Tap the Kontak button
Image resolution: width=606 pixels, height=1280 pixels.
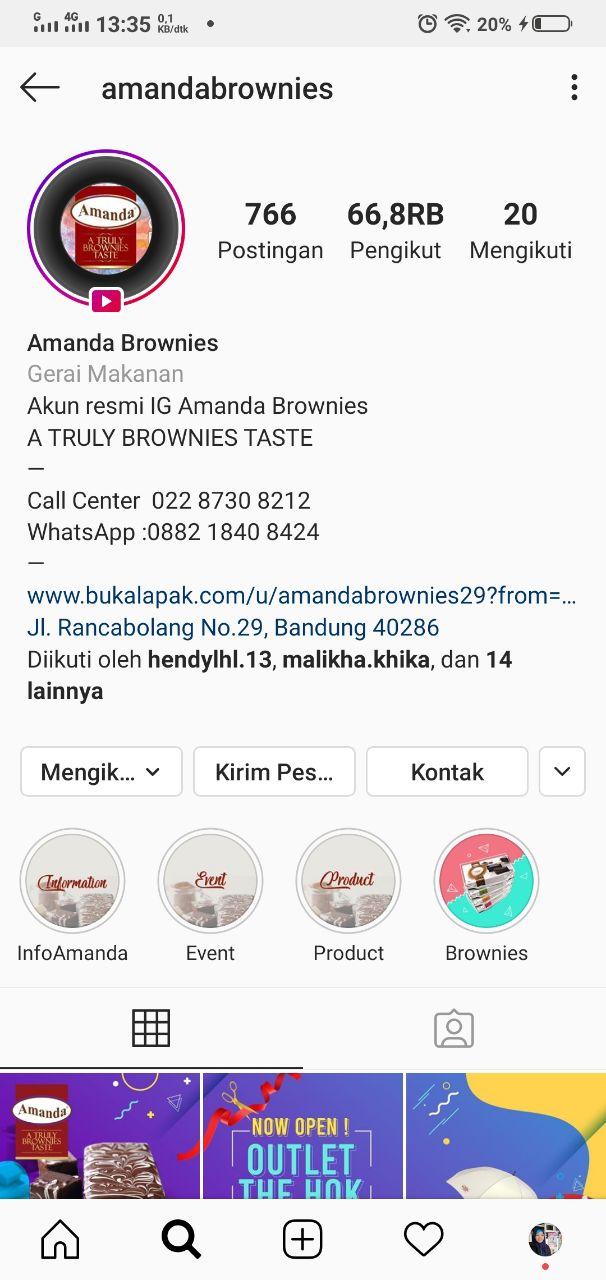[x=447, y=772]
